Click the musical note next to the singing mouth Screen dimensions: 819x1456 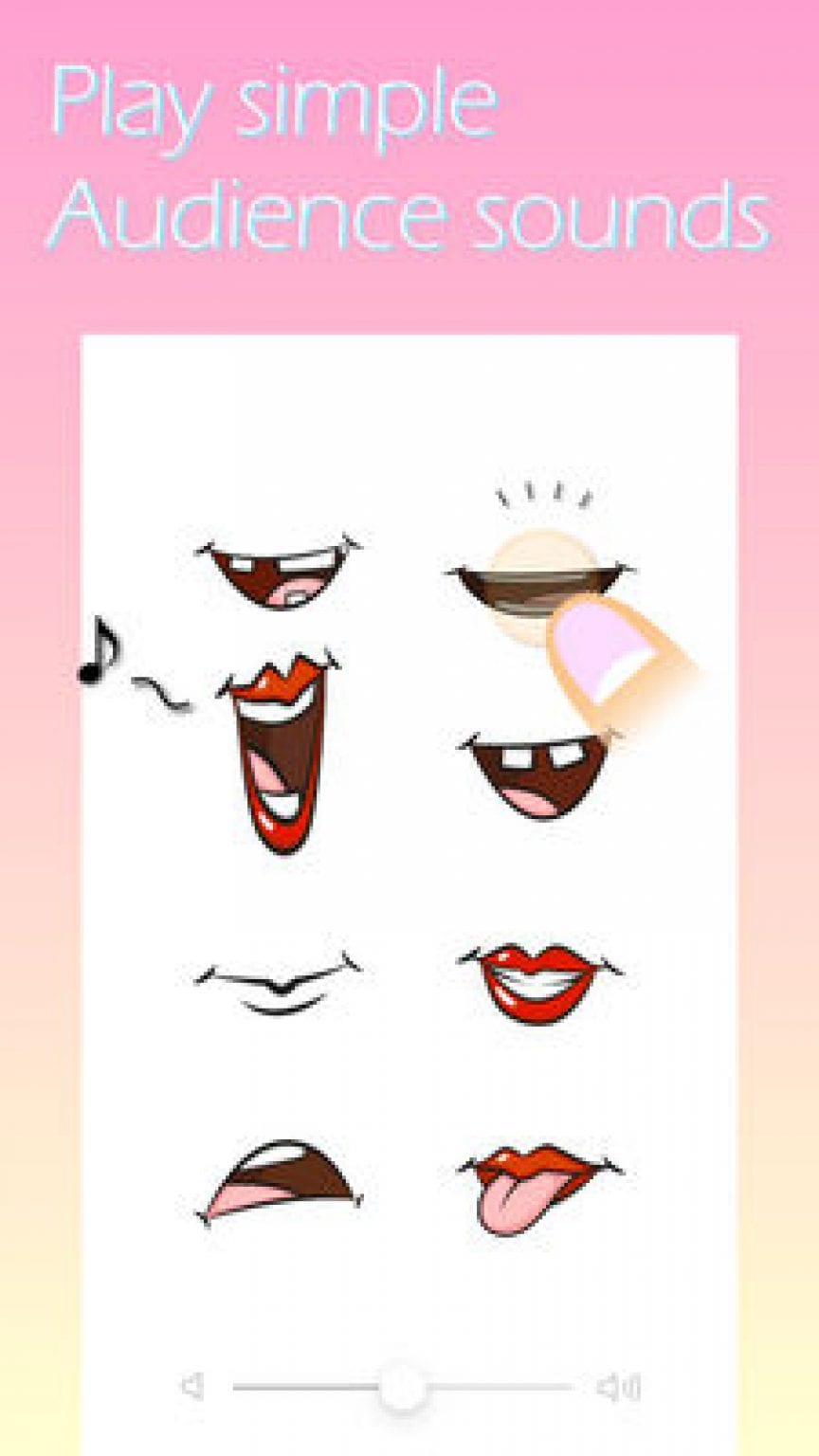tap(98, 649)
